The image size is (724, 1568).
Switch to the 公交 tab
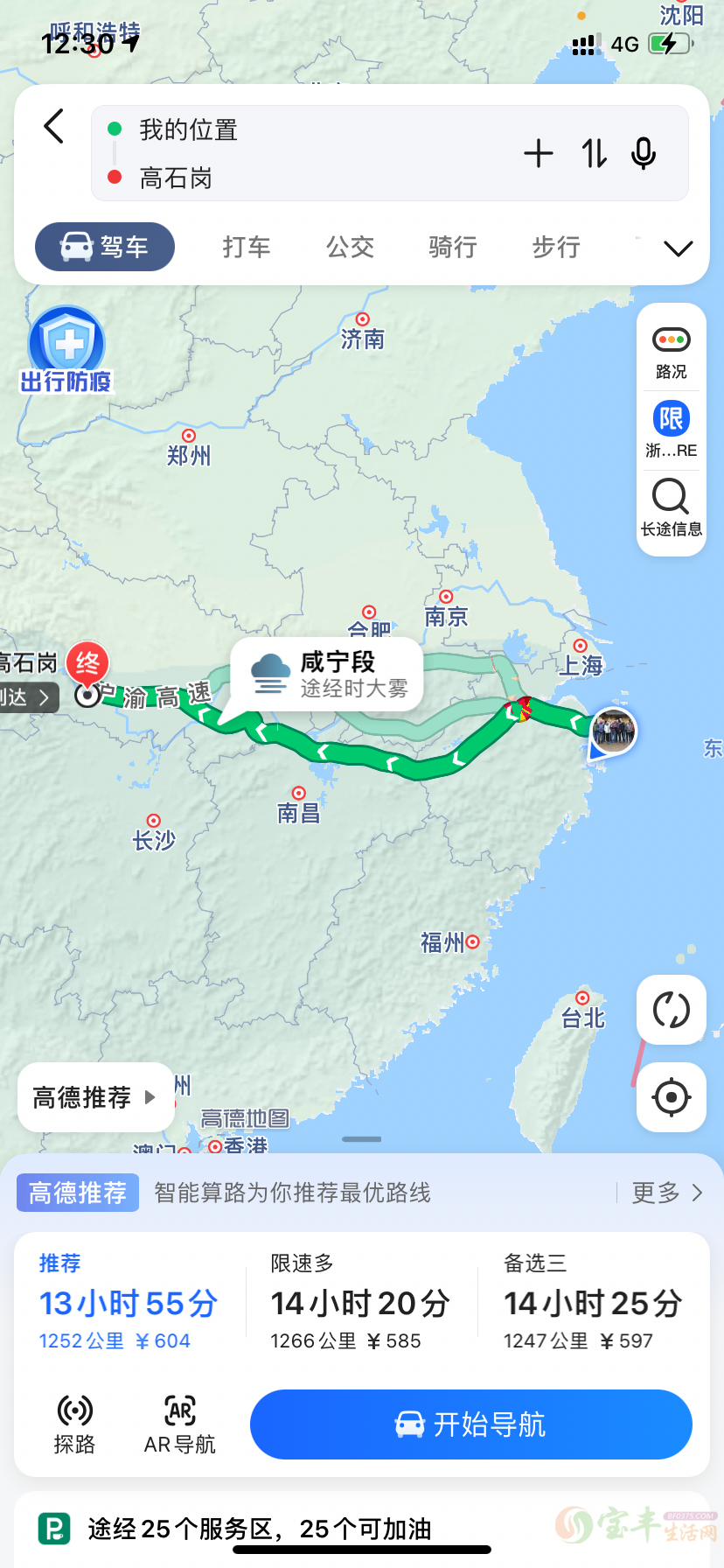coord(351,247)
